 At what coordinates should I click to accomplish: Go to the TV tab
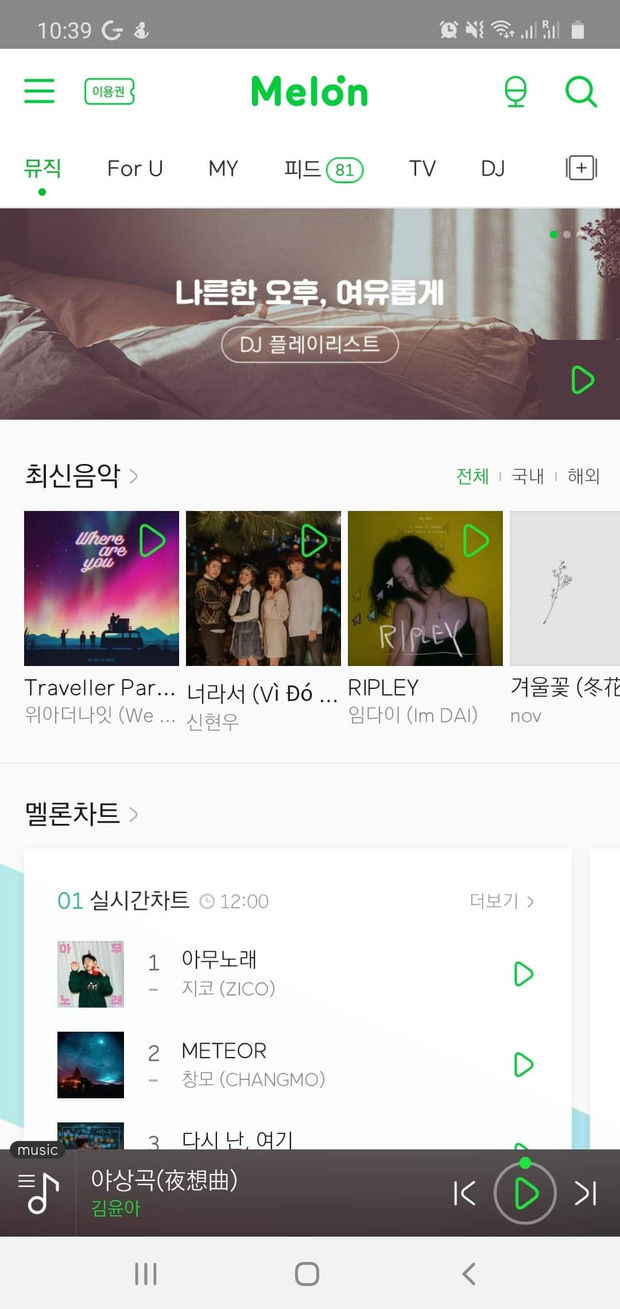tap(422, 169)
